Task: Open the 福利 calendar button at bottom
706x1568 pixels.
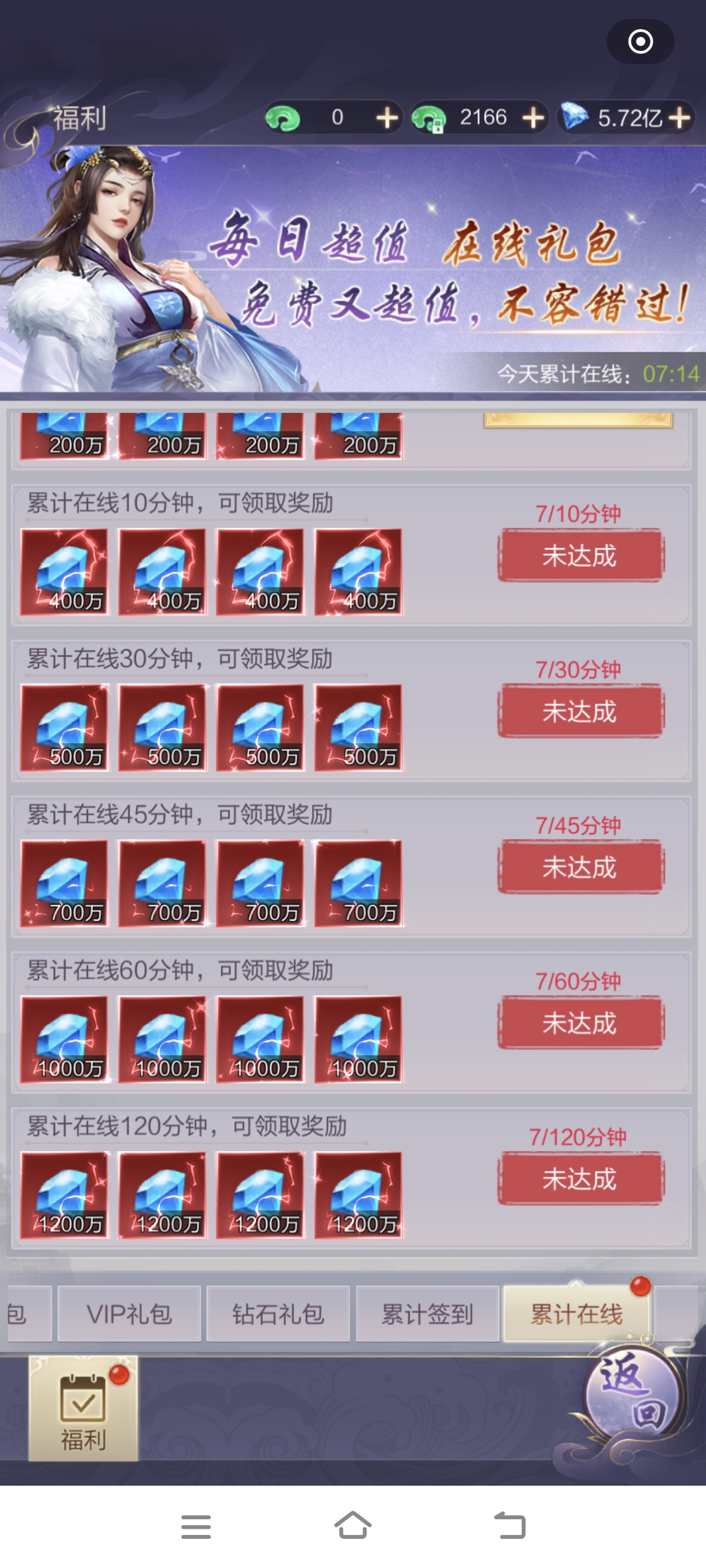Action: pos(83,1408)
